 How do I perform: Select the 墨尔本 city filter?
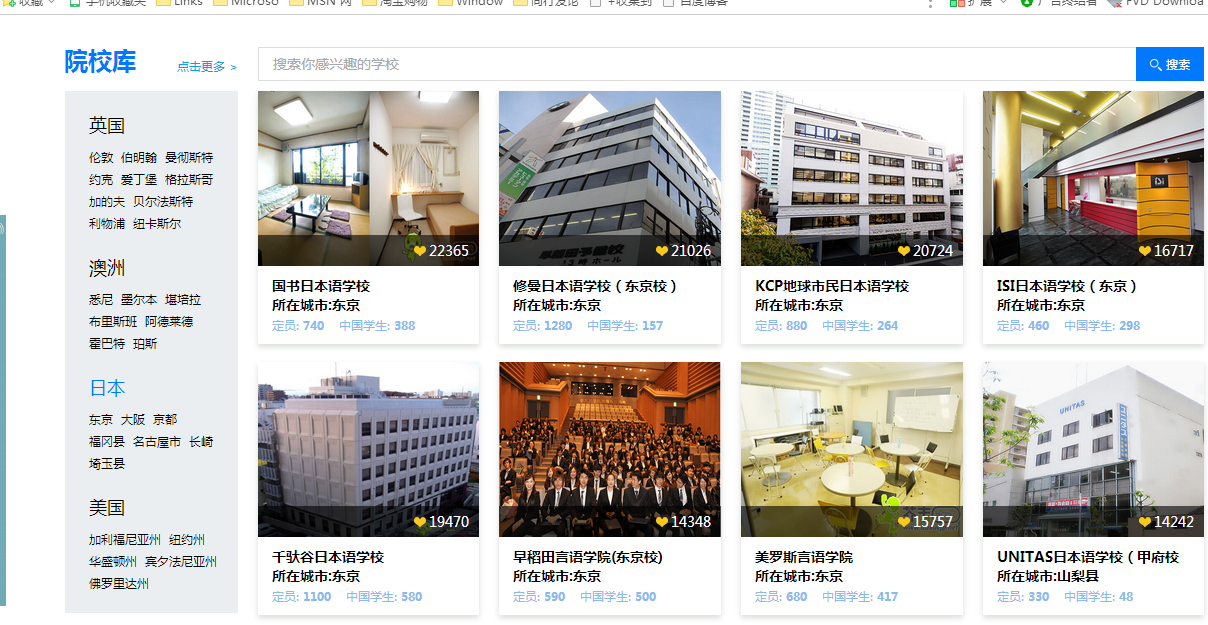coord(139,300)
